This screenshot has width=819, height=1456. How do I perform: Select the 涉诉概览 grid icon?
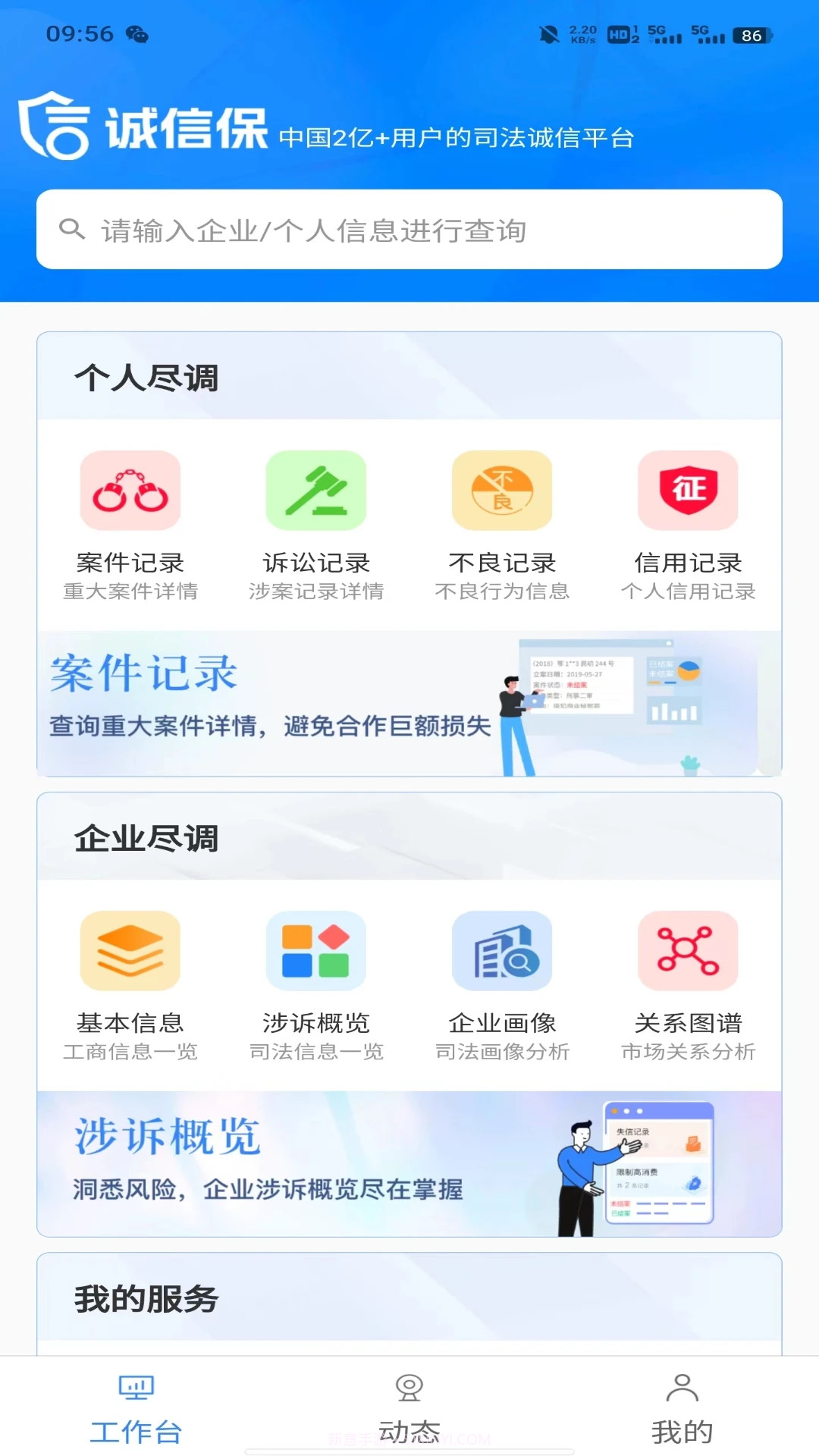(316, 951)
